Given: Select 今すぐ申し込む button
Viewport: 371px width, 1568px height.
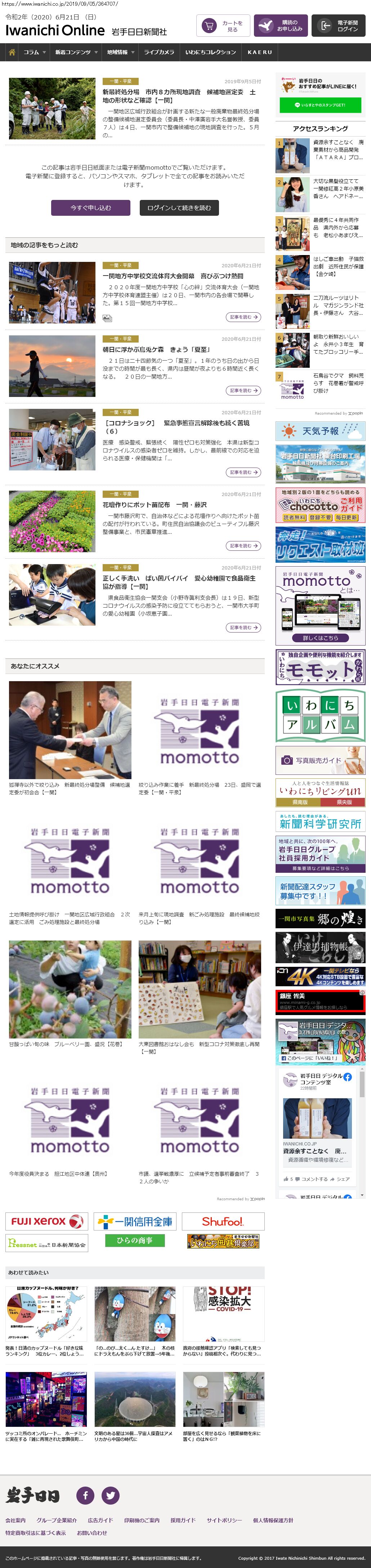Looking at the screenshot, I should (x=91, y=207).
